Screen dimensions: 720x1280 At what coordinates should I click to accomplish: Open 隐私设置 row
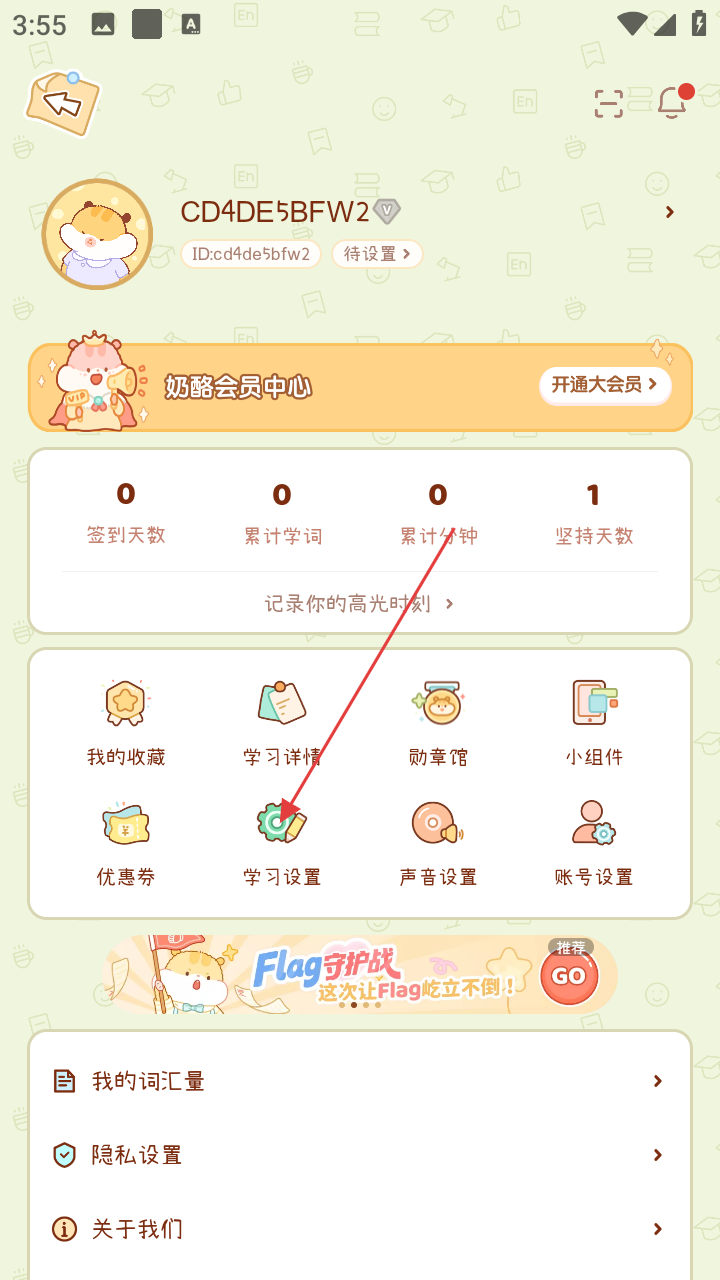pos(360,1155)
